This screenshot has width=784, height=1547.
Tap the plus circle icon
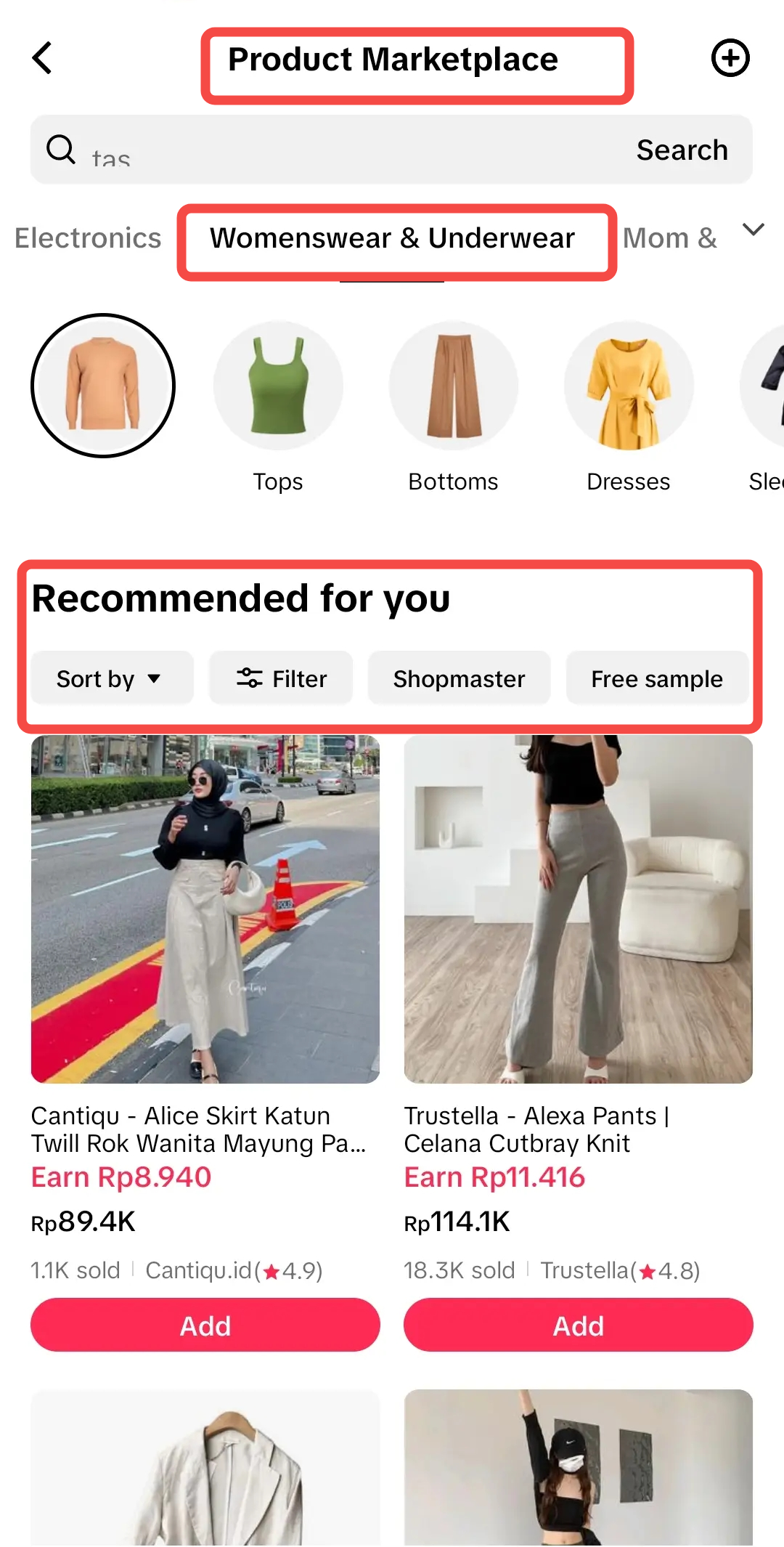pyautogui.click(x=730, y=58)
